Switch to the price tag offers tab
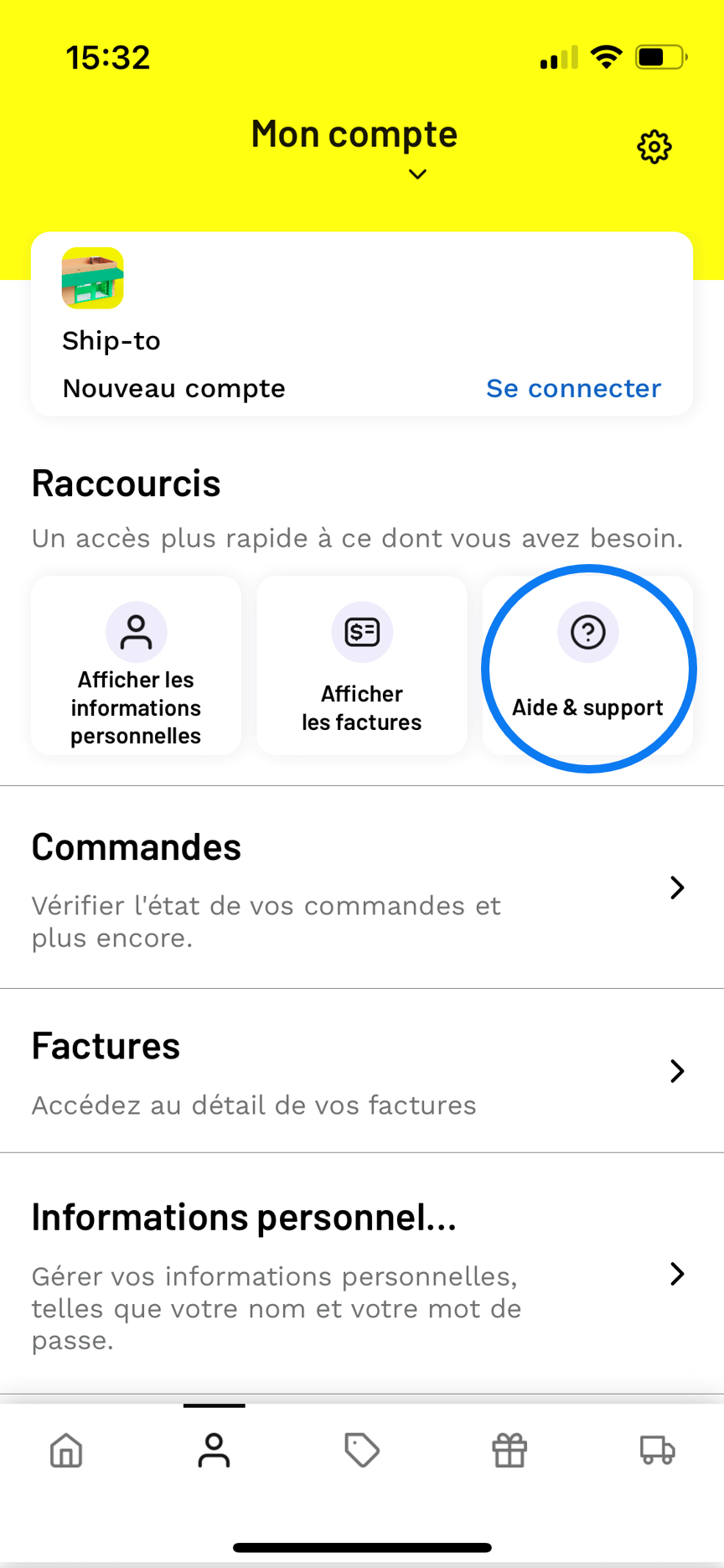Image resolution: width=724 pixels, height=1568 pixels. click(362, 1451)
